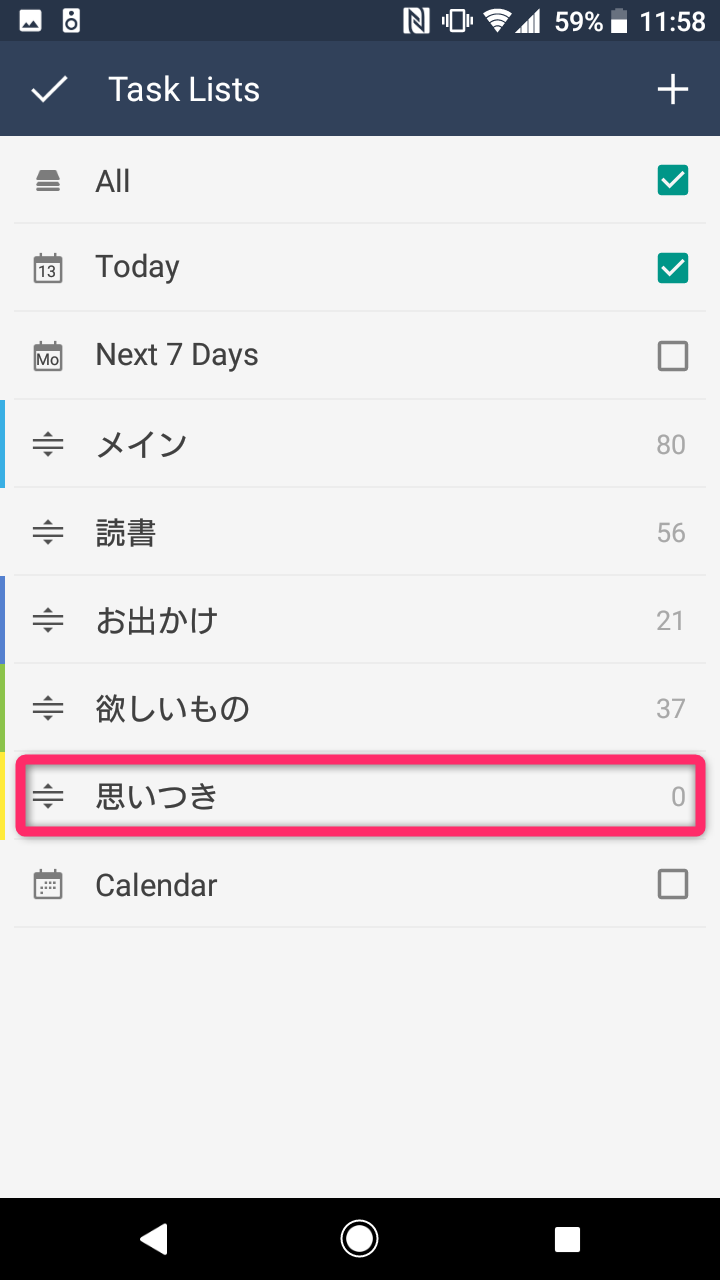Go back using system navigation bar
The image size is (720, 1280).
click(153, 1240)
